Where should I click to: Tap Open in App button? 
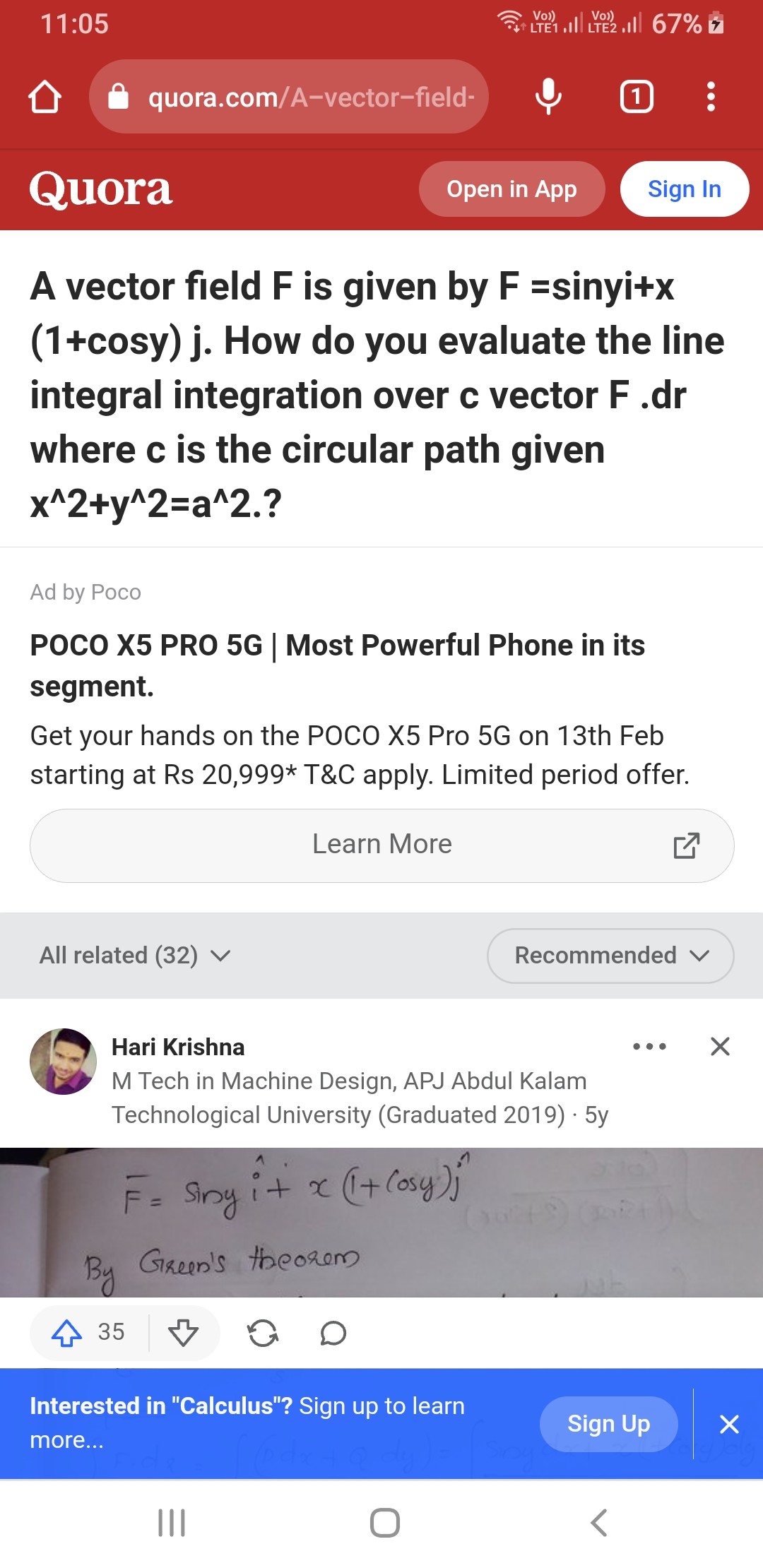511,189
